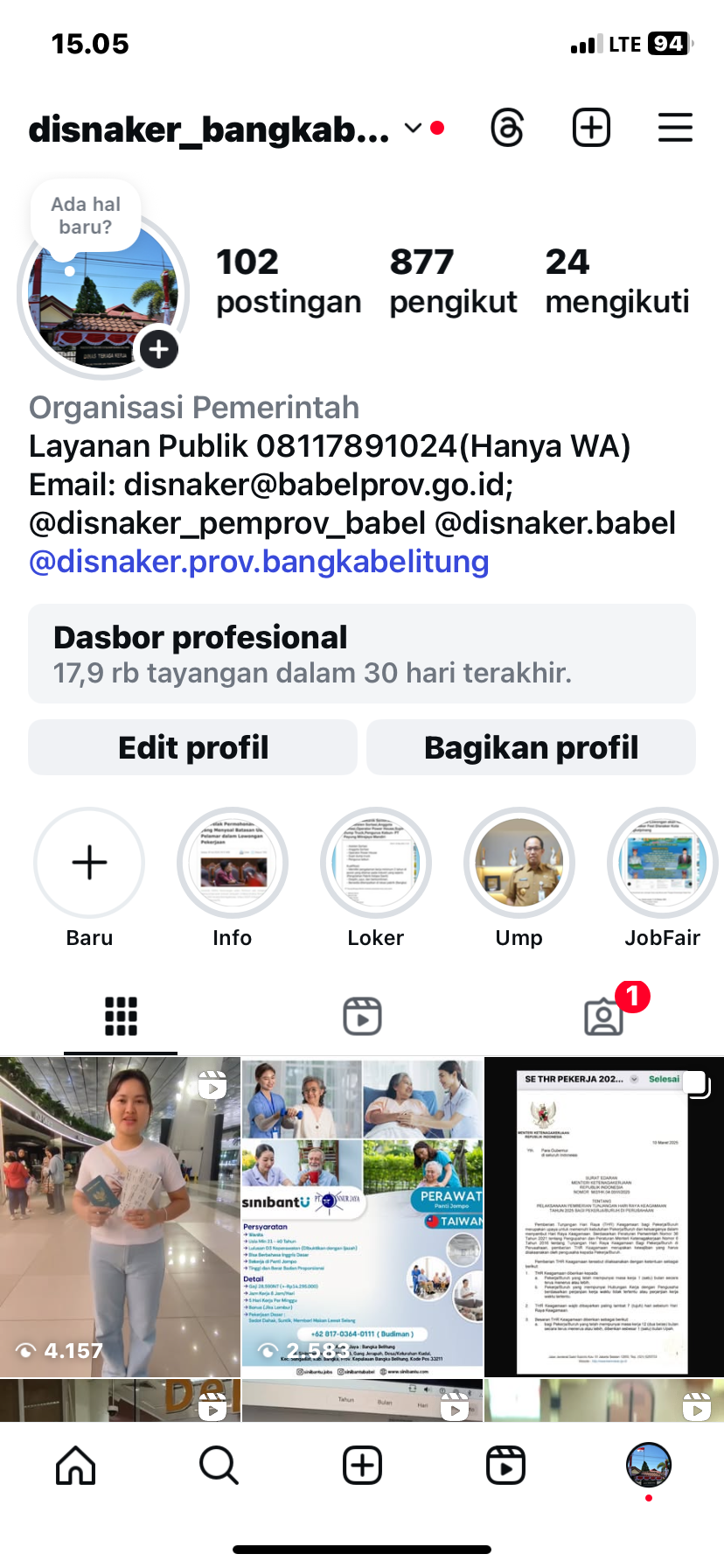Screen dimensions: 724x1568
Task: Tap the 'Ada hal baru?' note bubble
Action: (x=86, y=216)
